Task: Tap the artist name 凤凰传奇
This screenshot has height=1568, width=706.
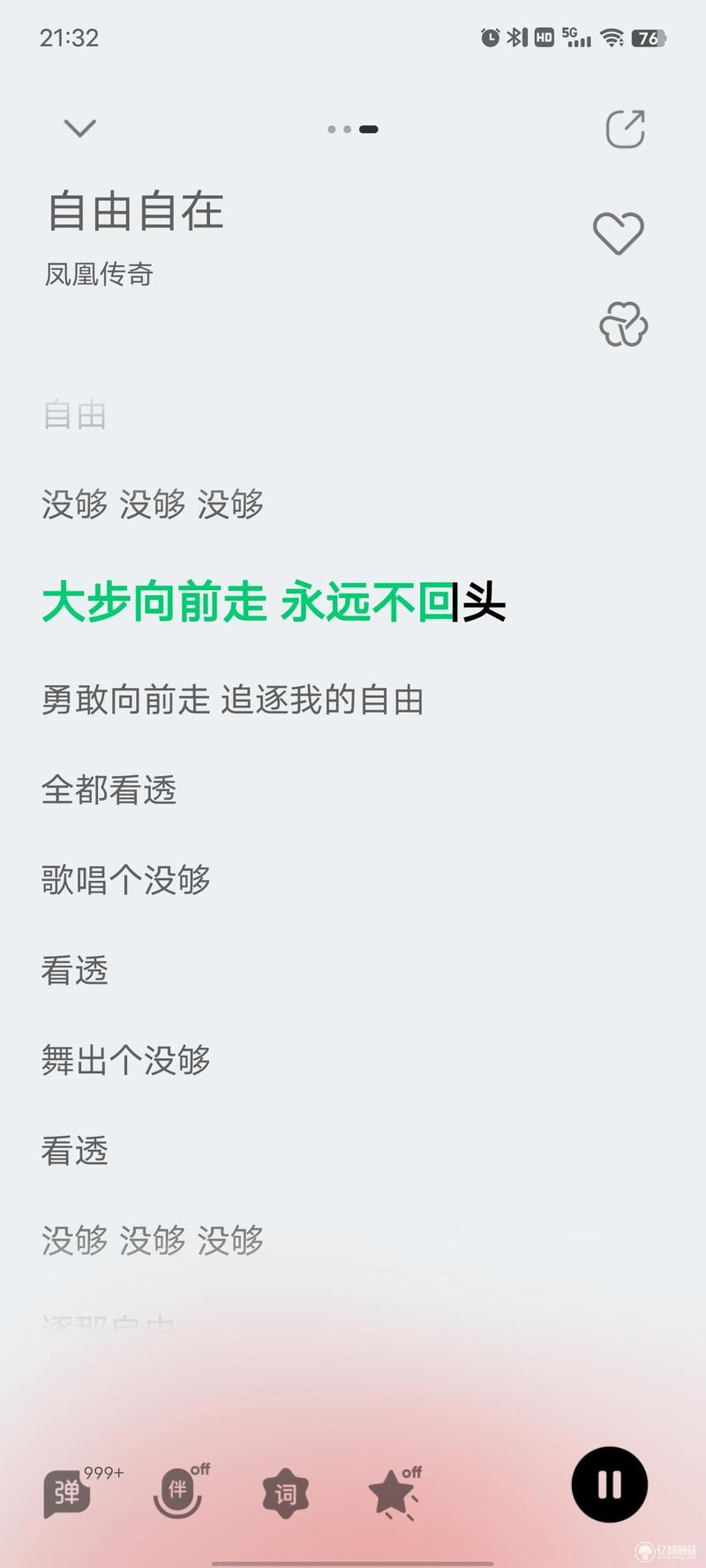Action: pyautogui.click(x=99, y=274)
